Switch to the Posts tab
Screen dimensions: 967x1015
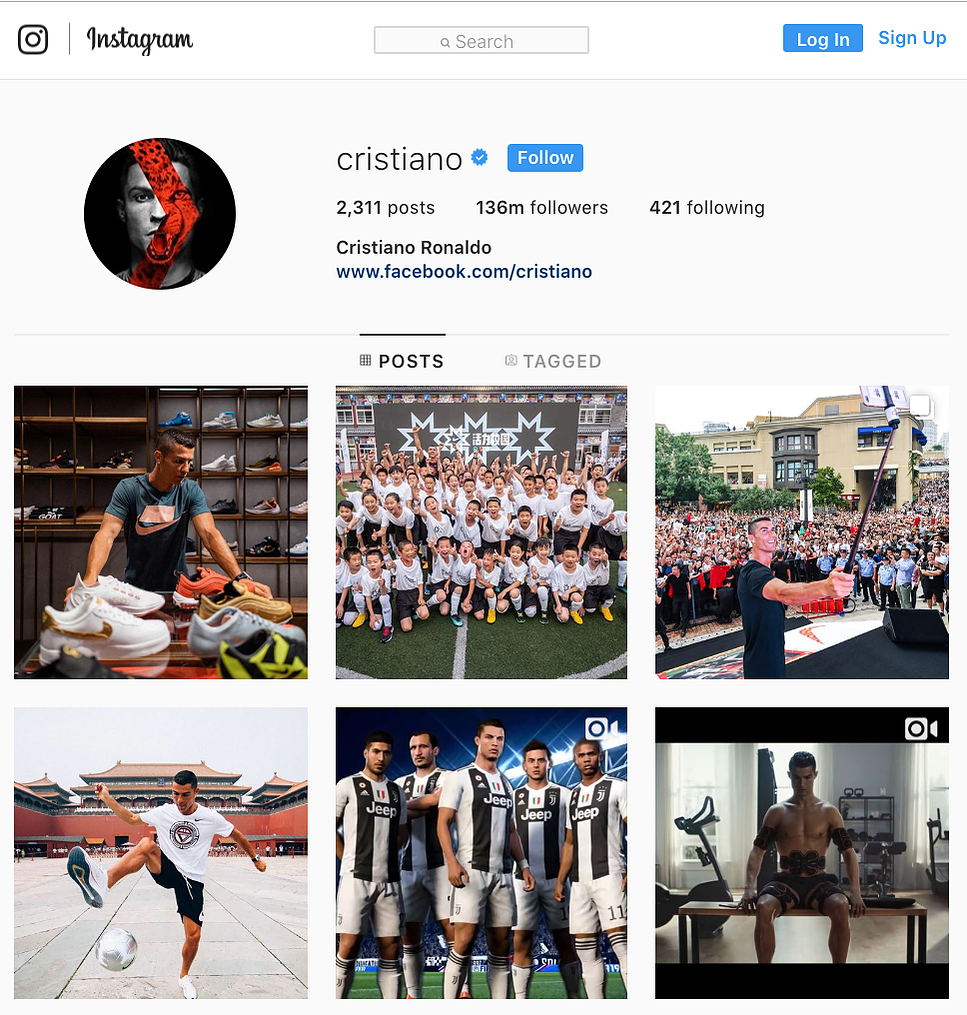402,361
